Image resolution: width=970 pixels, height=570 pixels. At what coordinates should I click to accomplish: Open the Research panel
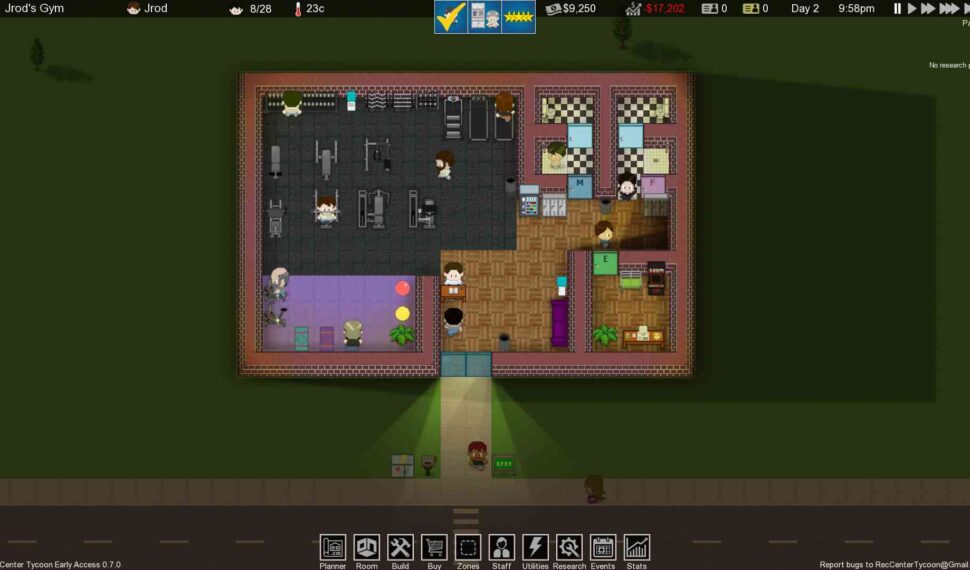[569, 548]
